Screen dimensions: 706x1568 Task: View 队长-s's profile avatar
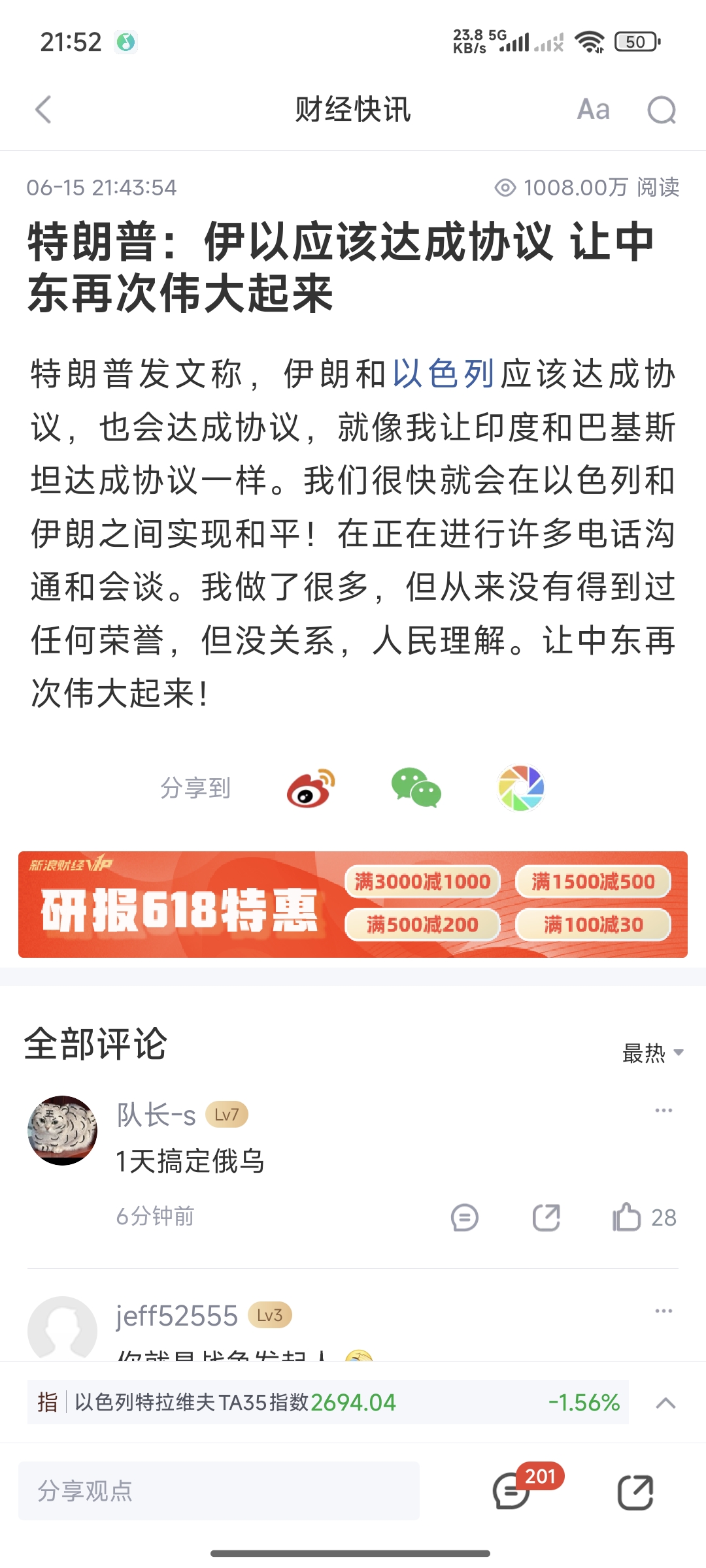[x=63, y=1130]
